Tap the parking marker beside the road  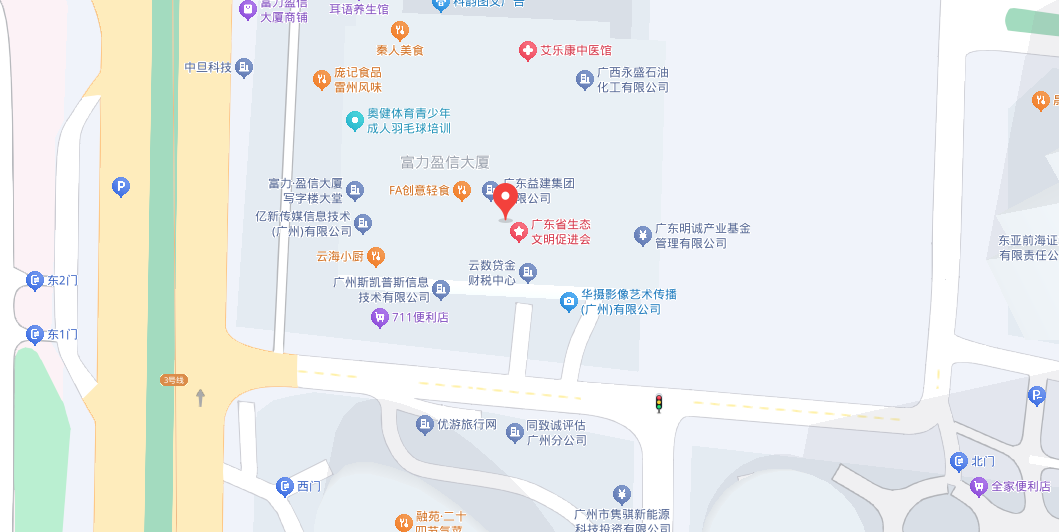121,187
